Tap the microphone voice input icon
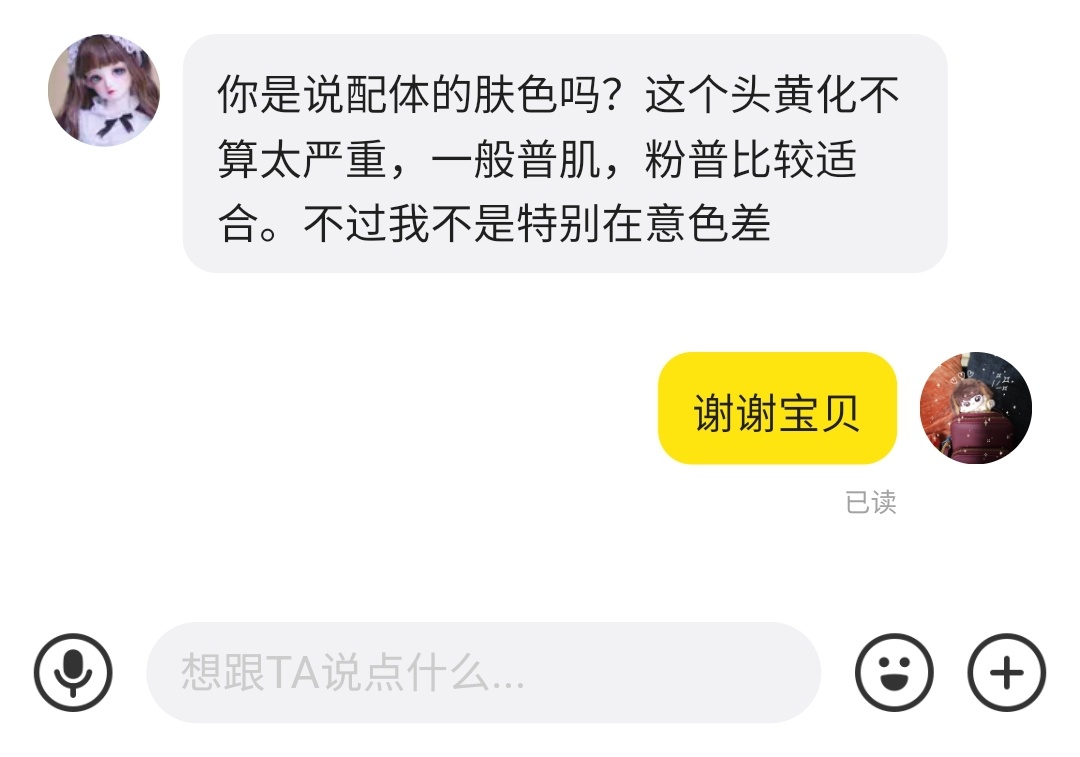This screenshot has width=1080, height=757. coord(73,673)
